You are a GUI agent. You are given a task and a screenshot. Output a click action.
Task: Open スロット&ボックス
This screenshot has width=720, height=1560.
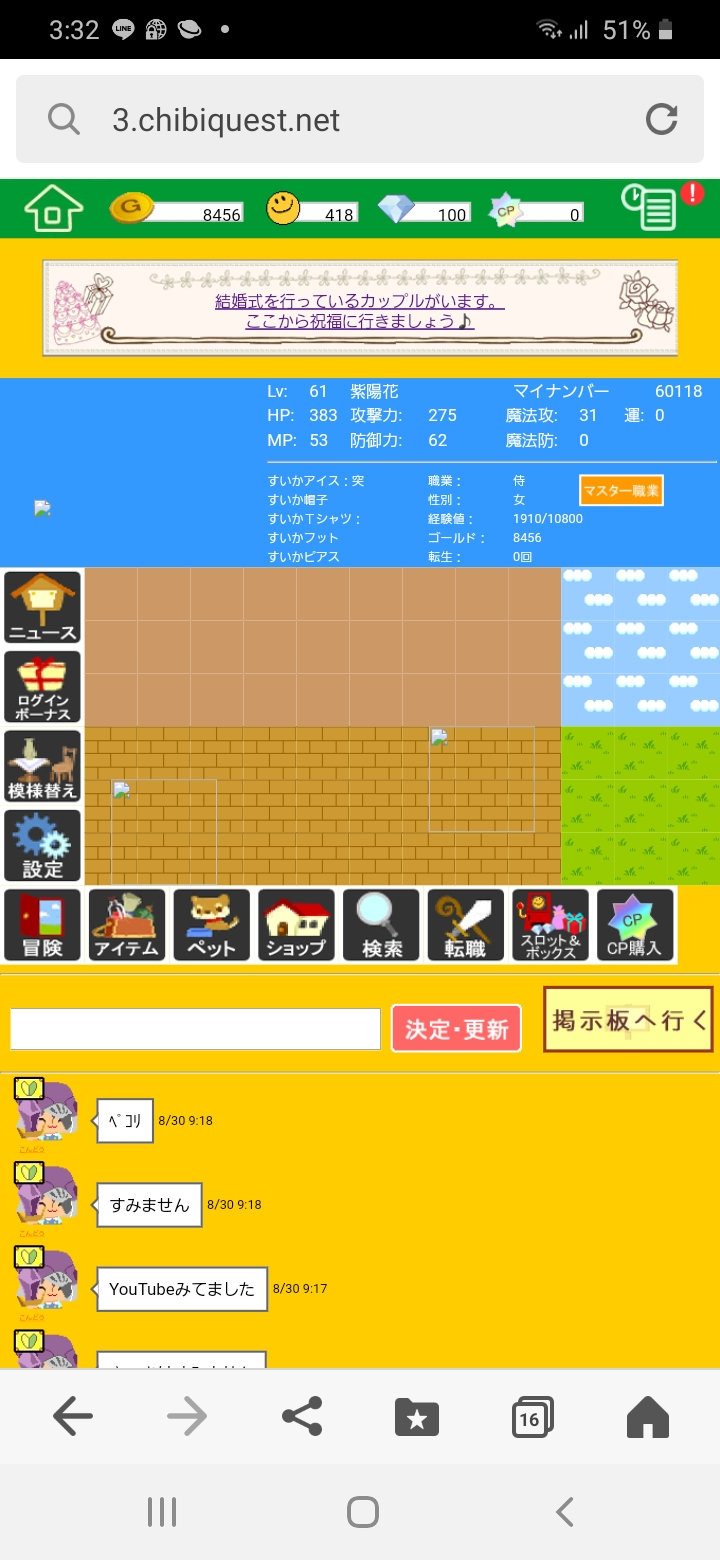pyautogui.click(x=550, y=925)
